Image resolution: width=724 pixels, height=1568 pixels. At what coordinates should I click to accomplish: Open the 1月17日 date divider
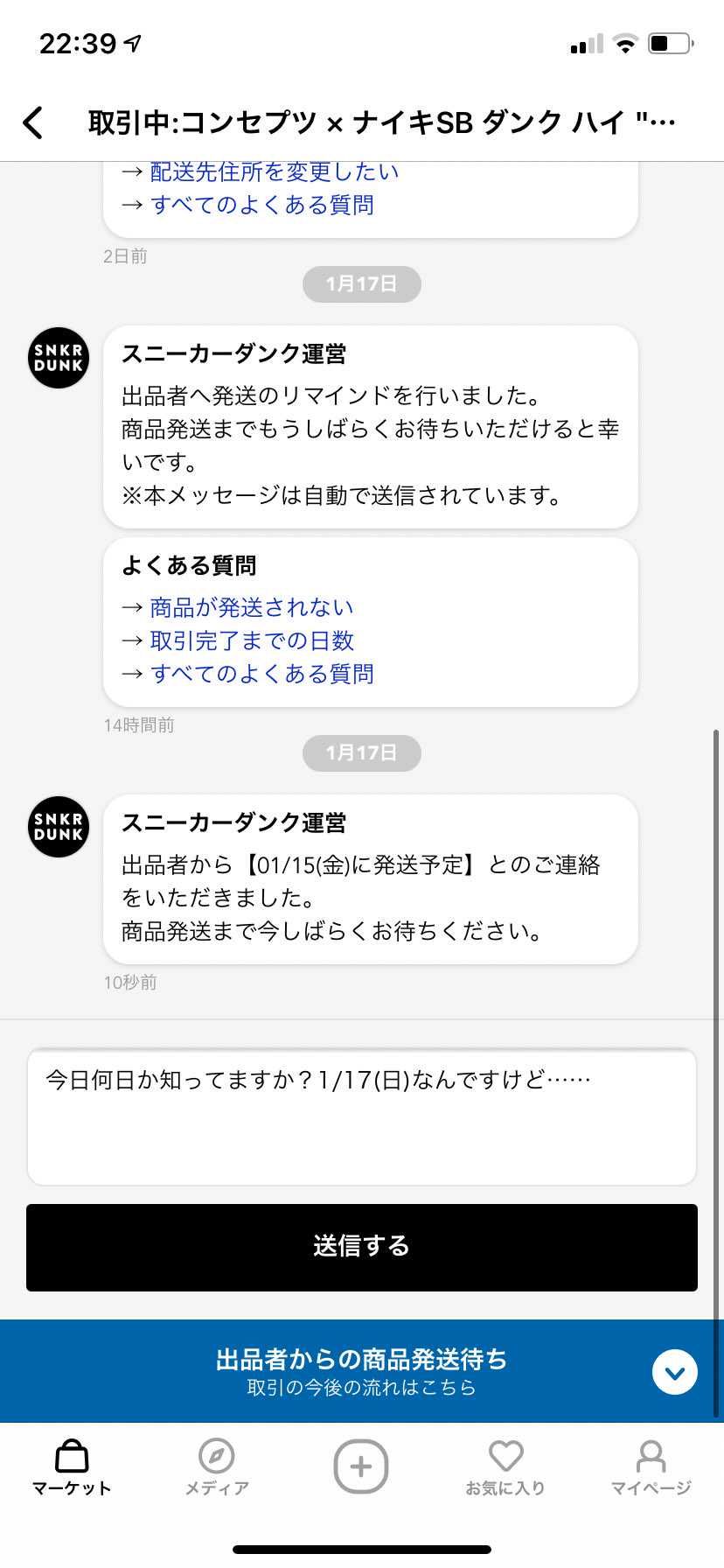[x=361, y=283]
